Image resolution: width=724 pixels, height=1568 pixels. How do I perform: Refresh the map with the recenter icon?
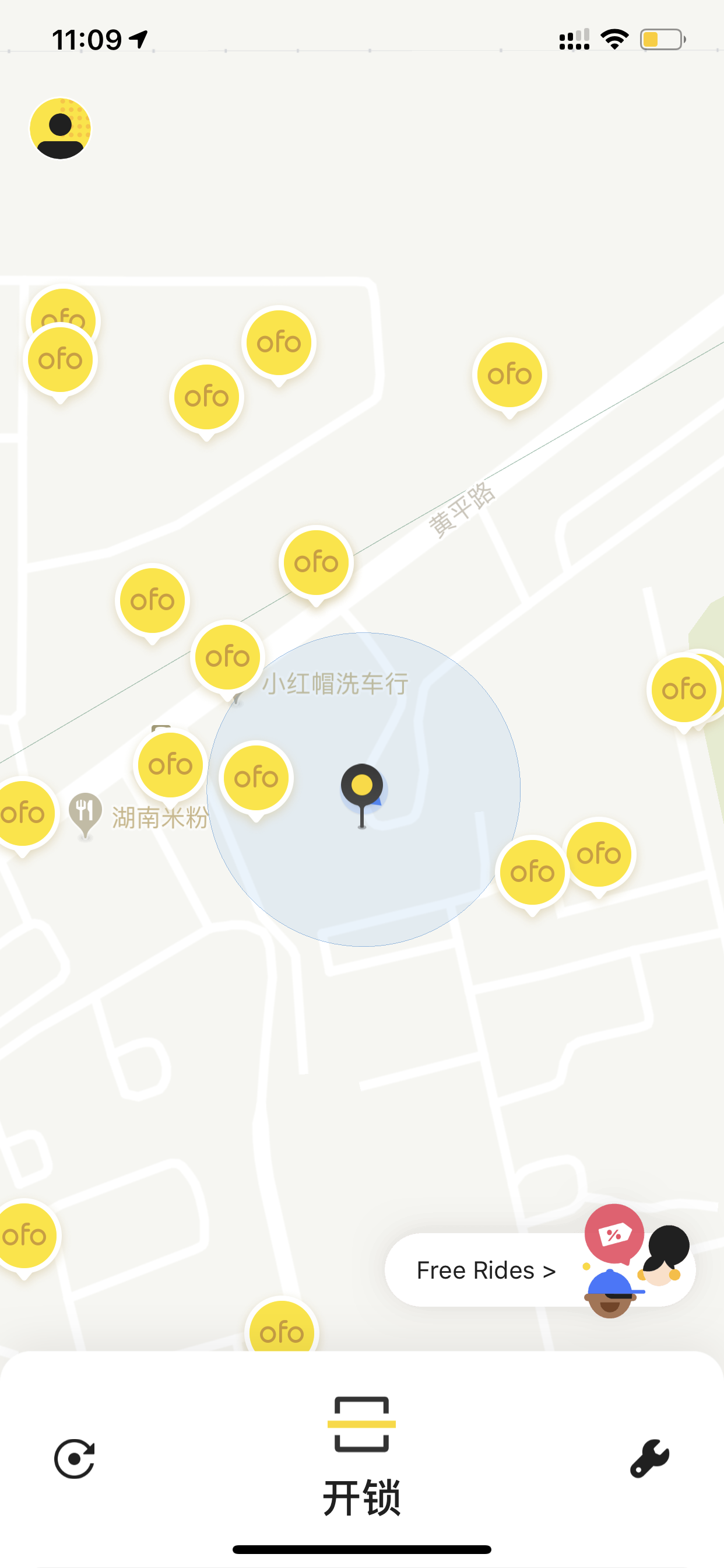tap(74, 1458)
